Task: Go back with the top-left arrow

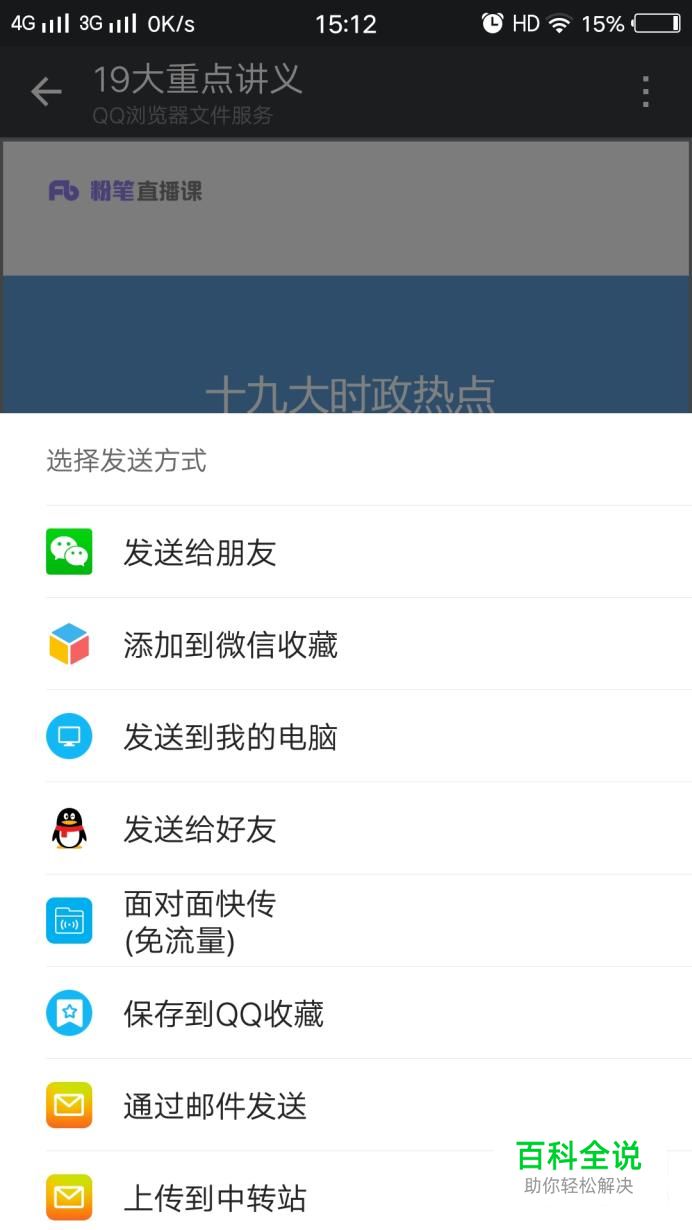Action: (46, 92)
